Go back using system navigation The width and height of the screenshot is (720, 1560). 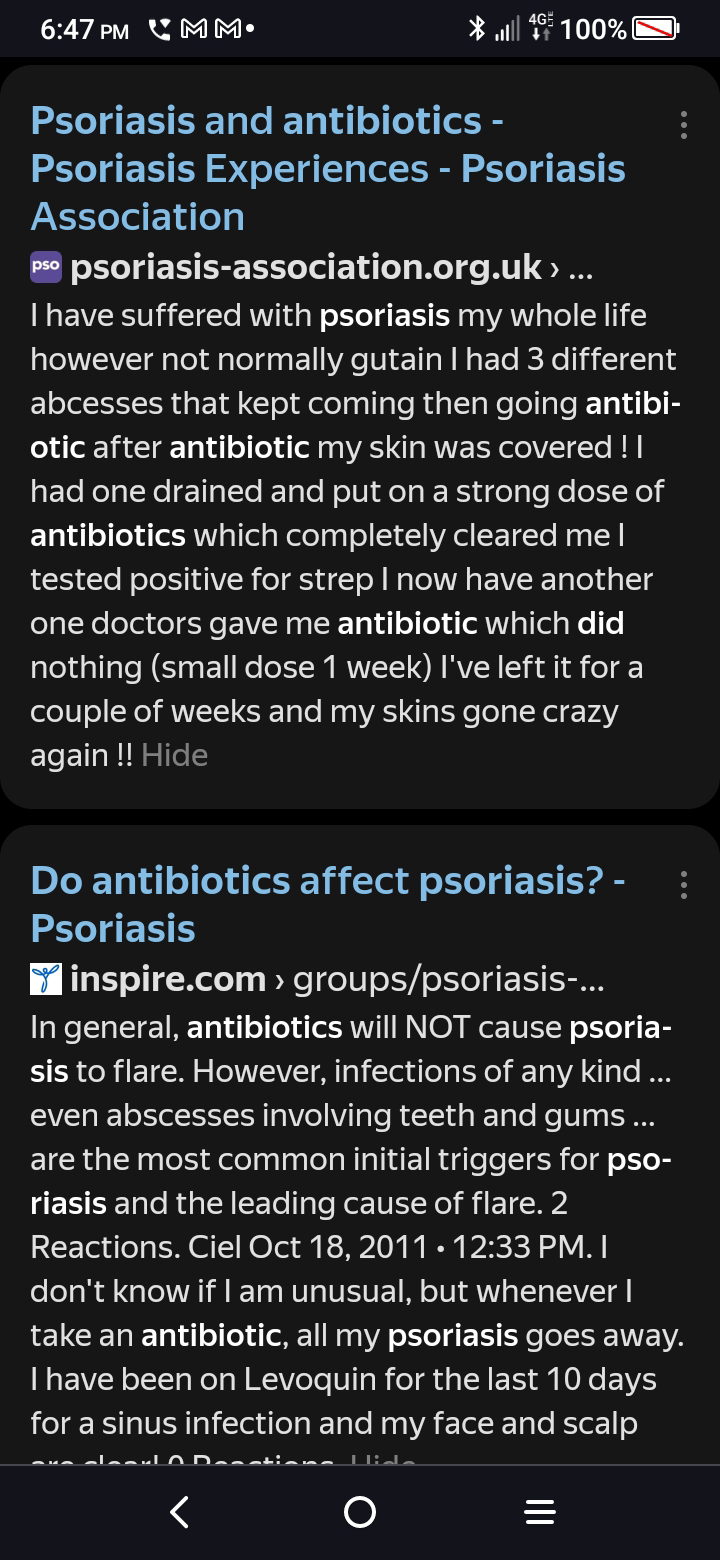click(180, 1512)
